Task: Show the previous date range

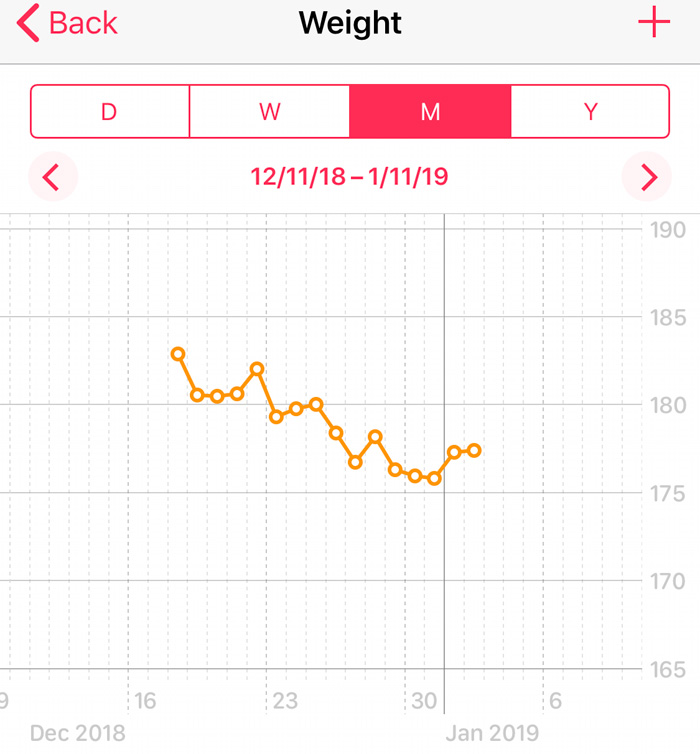Action: pos(53,178)
